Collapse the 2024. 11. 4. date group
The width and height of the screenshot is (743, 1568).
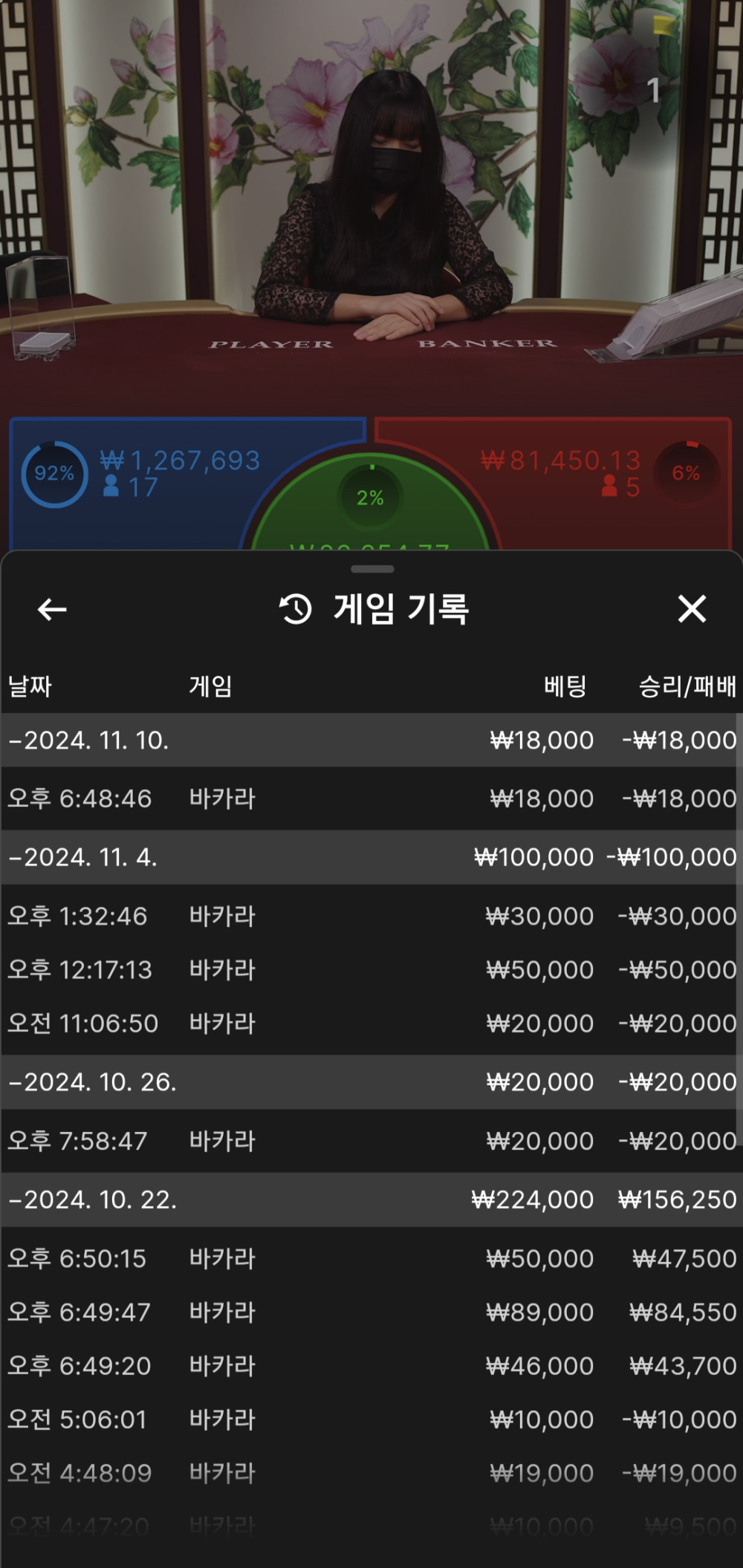83,857
